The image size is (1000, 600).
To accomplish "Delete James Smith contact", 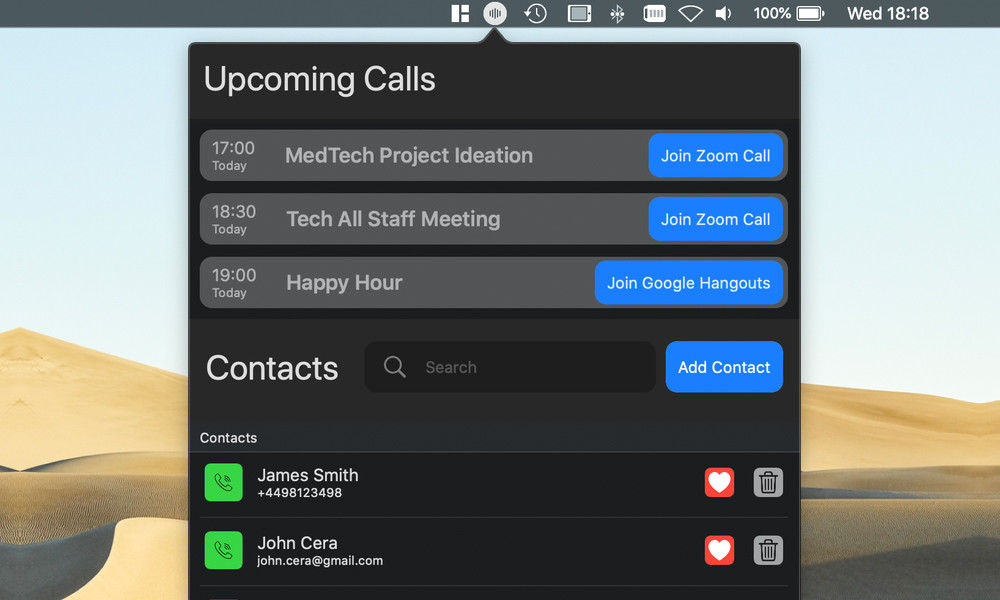I will (768, 483).
